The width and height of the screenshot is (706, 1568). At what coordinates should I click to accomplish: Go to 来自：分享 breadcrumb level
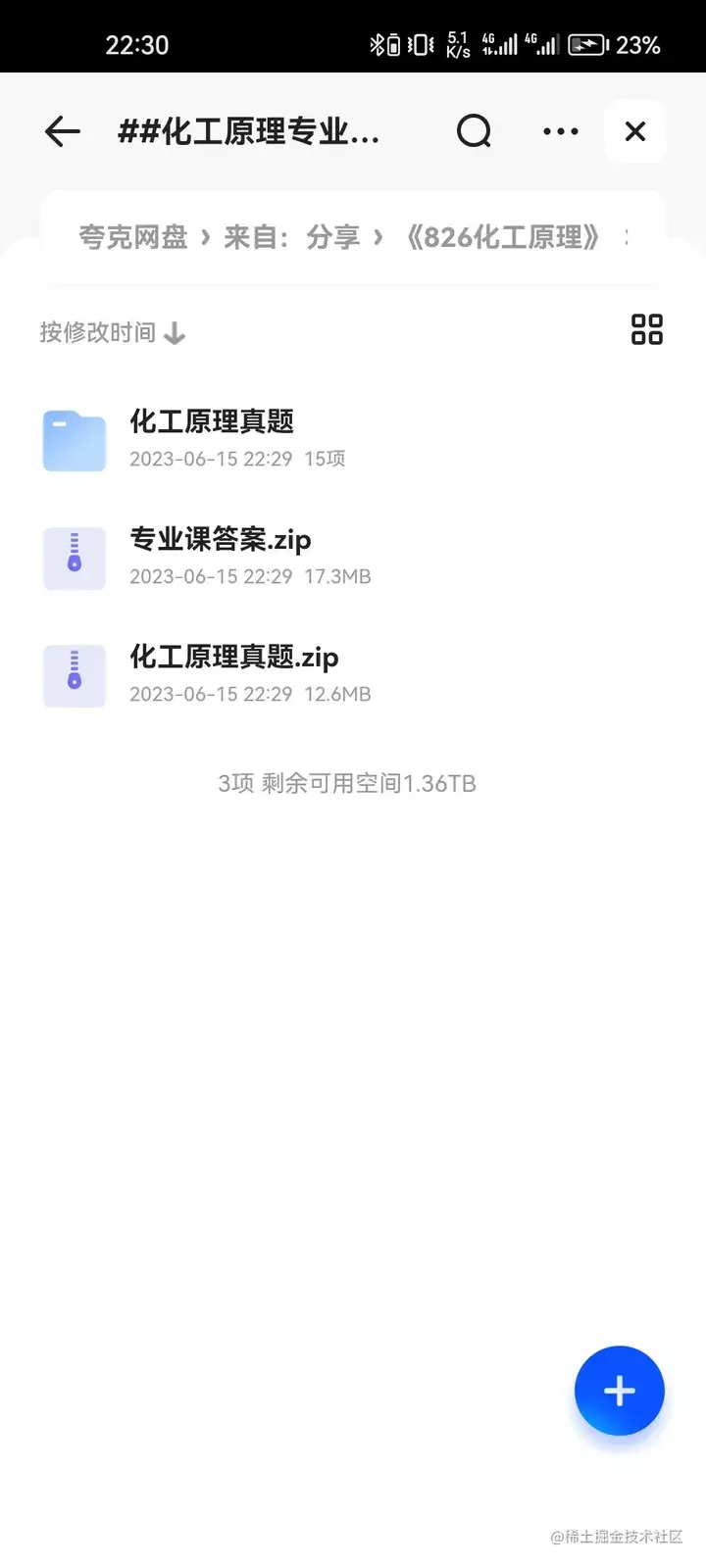292,237
